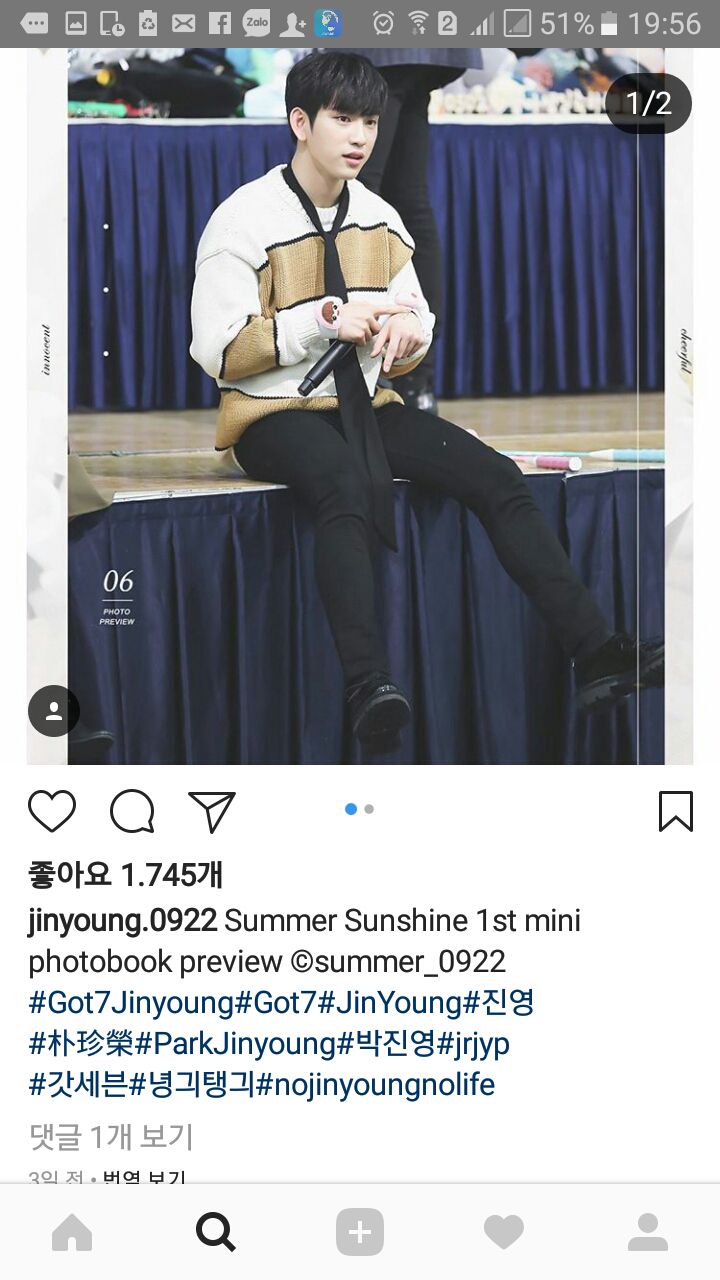This screenshot has height=1280, width=720.
Task: Open the comment bubble icon
Action: tap(132, 811)
